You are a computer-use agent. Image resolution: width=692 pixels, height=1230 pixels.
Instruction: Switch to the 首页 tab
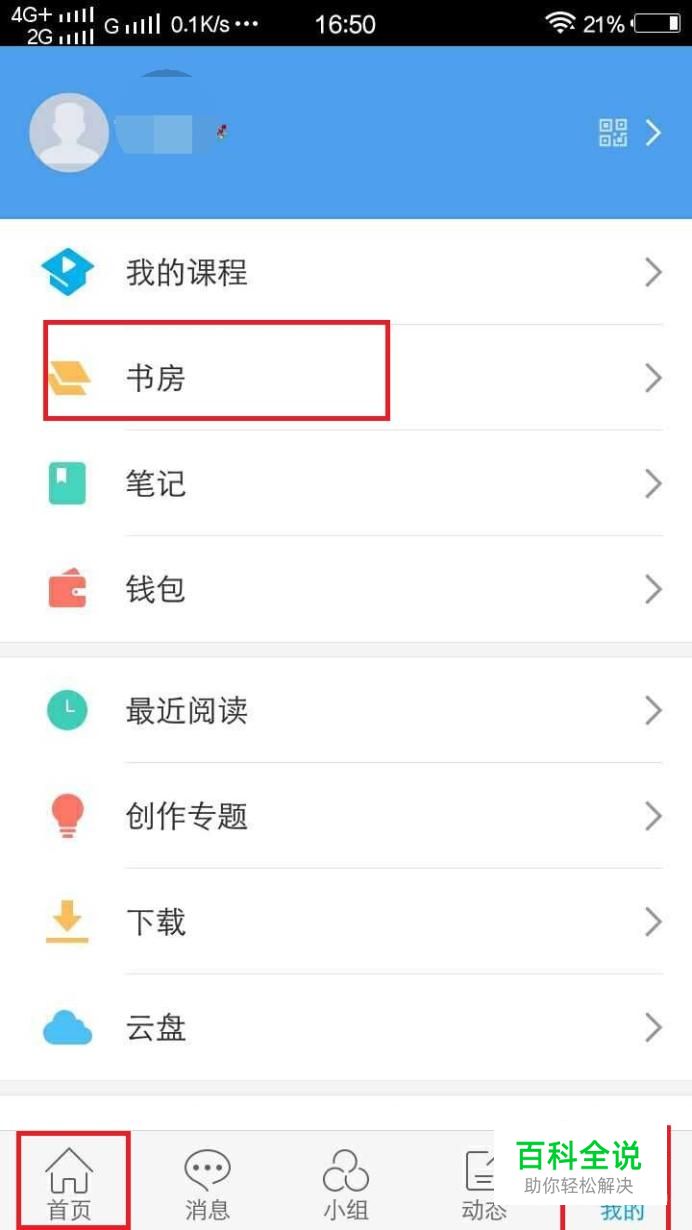pyautogui.click(x=69, y=1182)
